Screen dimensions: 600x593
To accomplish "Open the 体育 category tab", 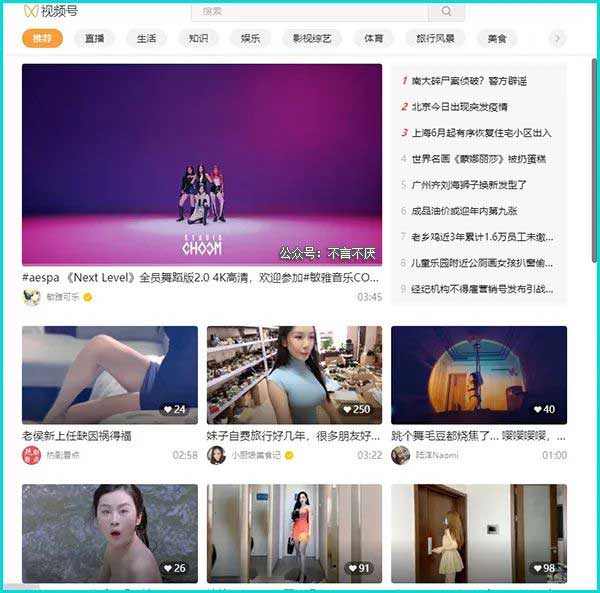I will pyautogui.click(x=373, y=38).
